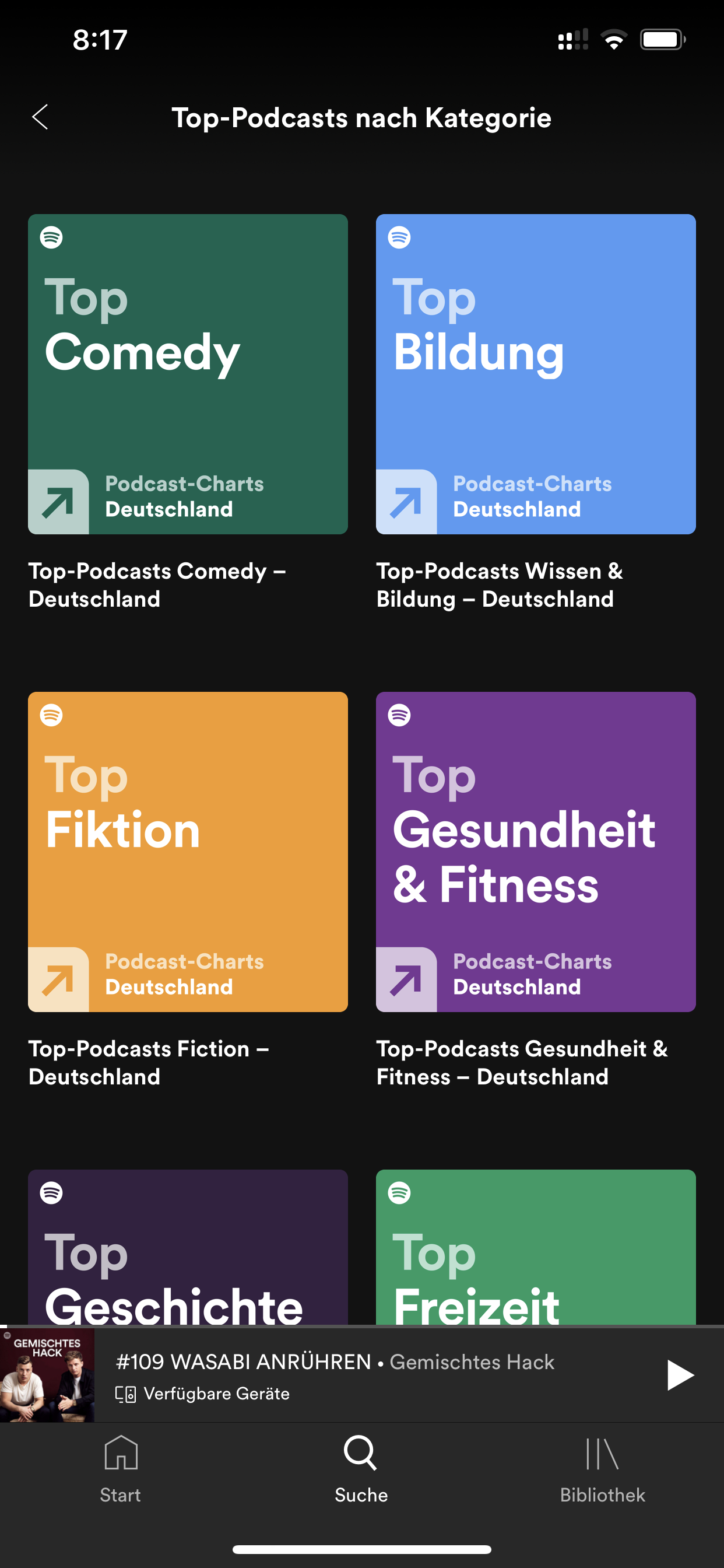Select the Suche tab
The height and width of the screenshot is (1568, 724).
coord(361,1468)
